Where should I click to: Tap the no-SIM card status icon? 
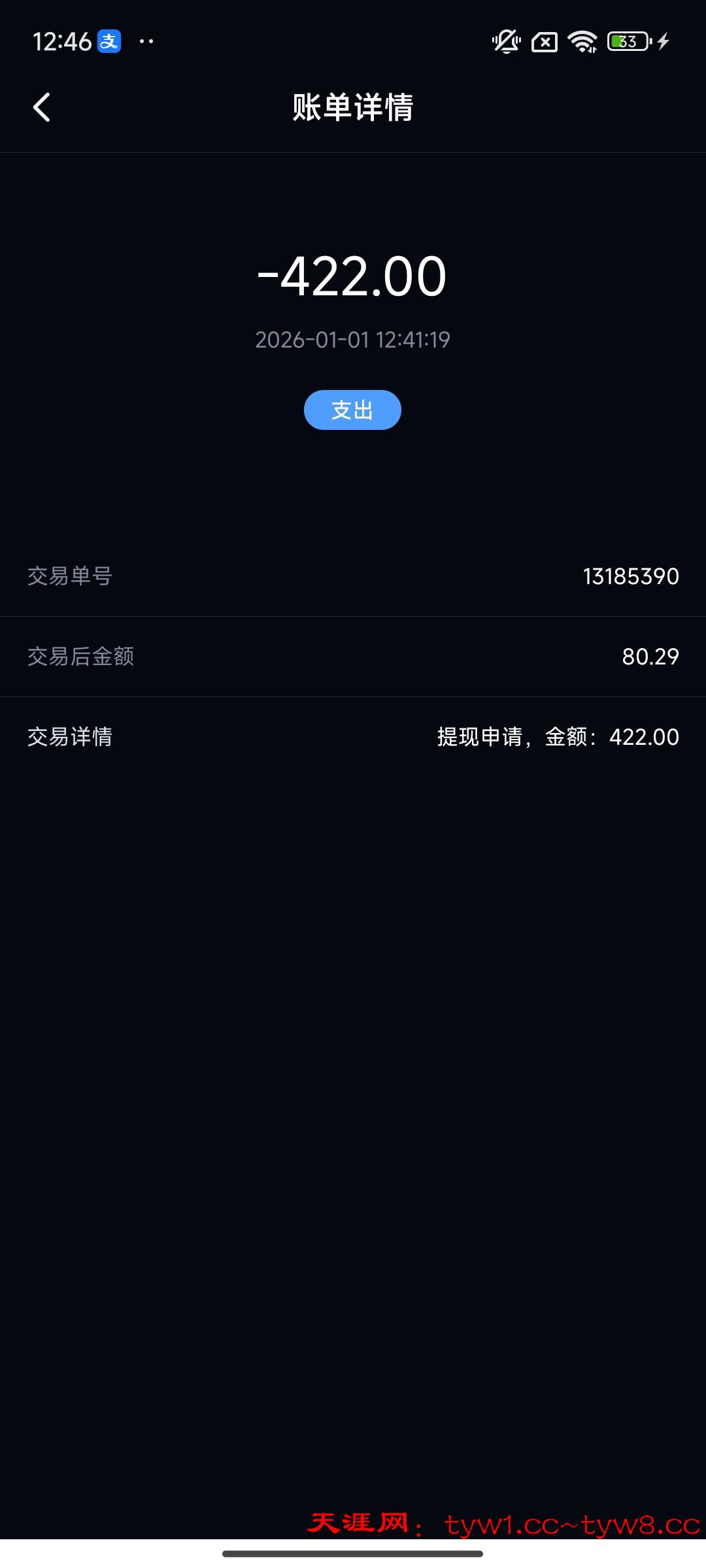546,42
